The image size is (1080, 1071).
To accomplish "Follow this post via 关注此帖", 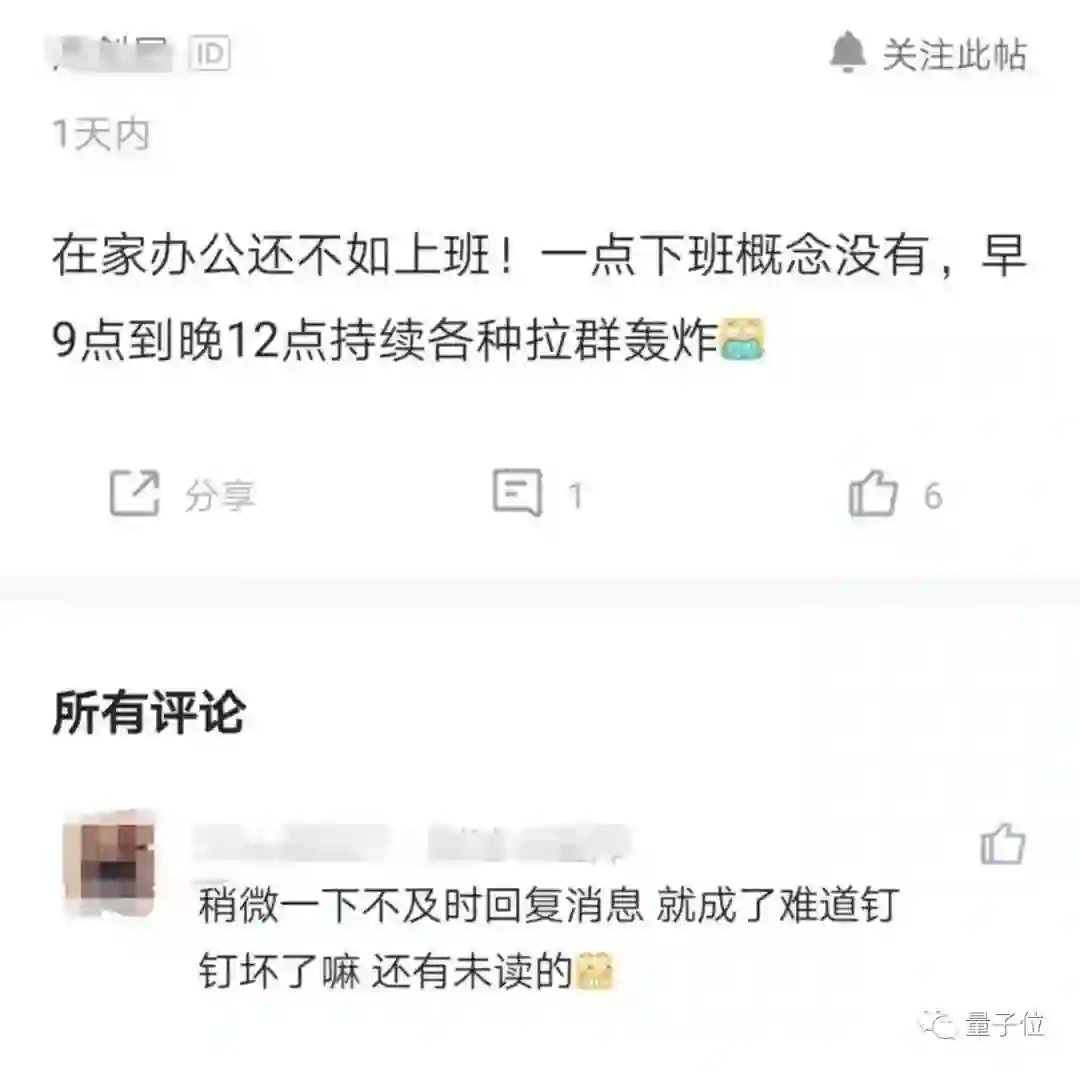I will (x=928, y=54).
